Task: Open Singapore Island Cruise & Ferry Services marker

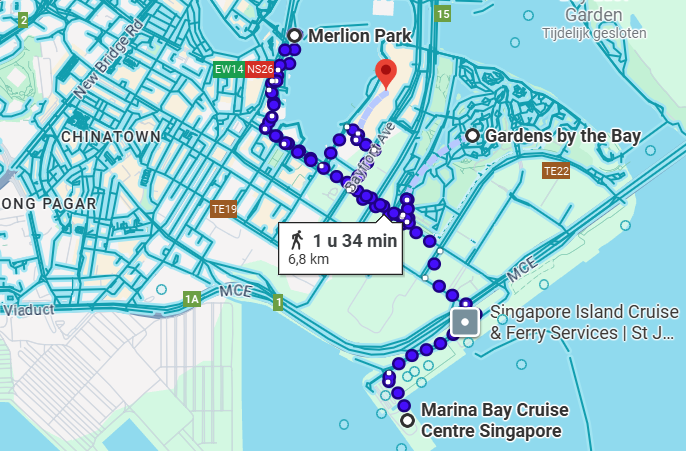Action: coord(465,322)
